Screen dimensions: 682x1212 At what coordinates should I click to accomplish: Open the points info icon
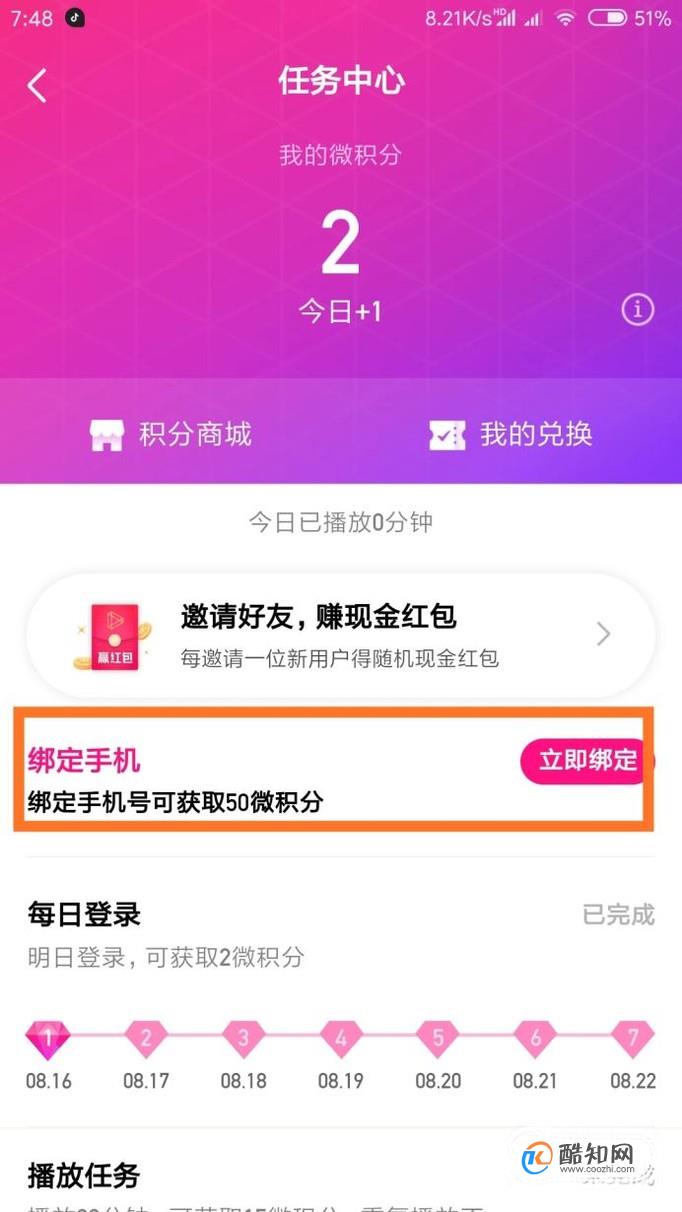tap(638, 310)
